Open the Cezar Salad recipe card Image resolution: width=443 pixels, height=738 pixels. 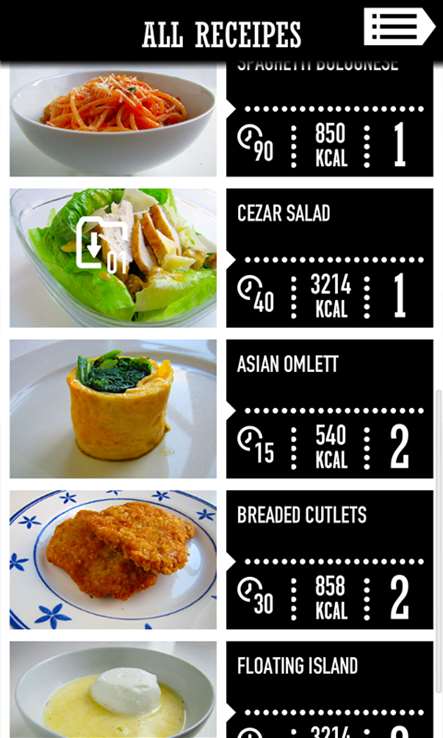pyautogui.click(x=330, y=258)
